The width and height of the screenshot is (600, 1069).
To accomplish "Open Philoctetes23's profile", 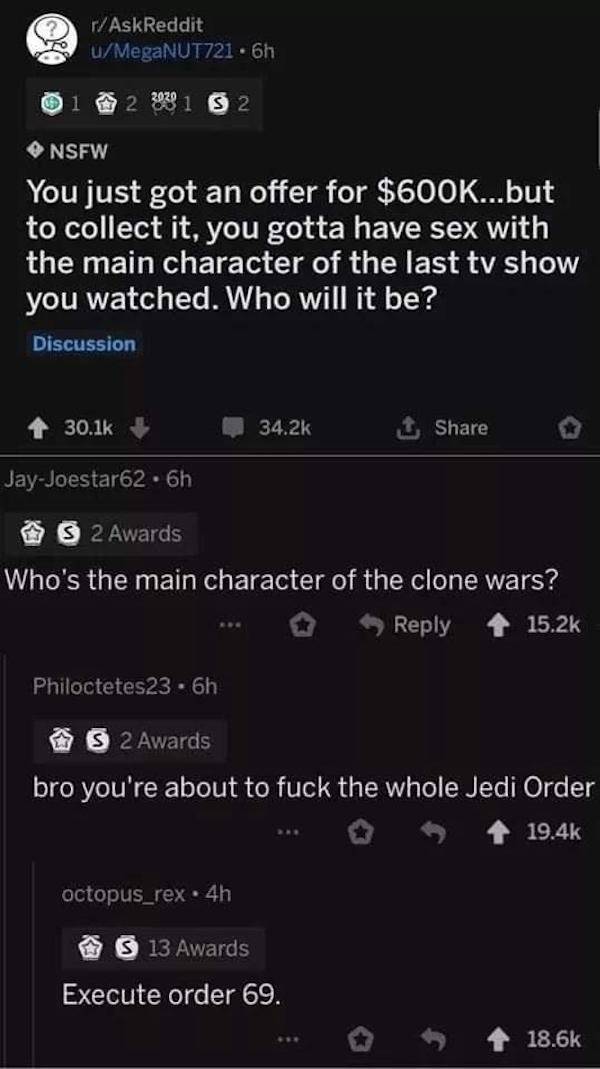I will 102,686.
